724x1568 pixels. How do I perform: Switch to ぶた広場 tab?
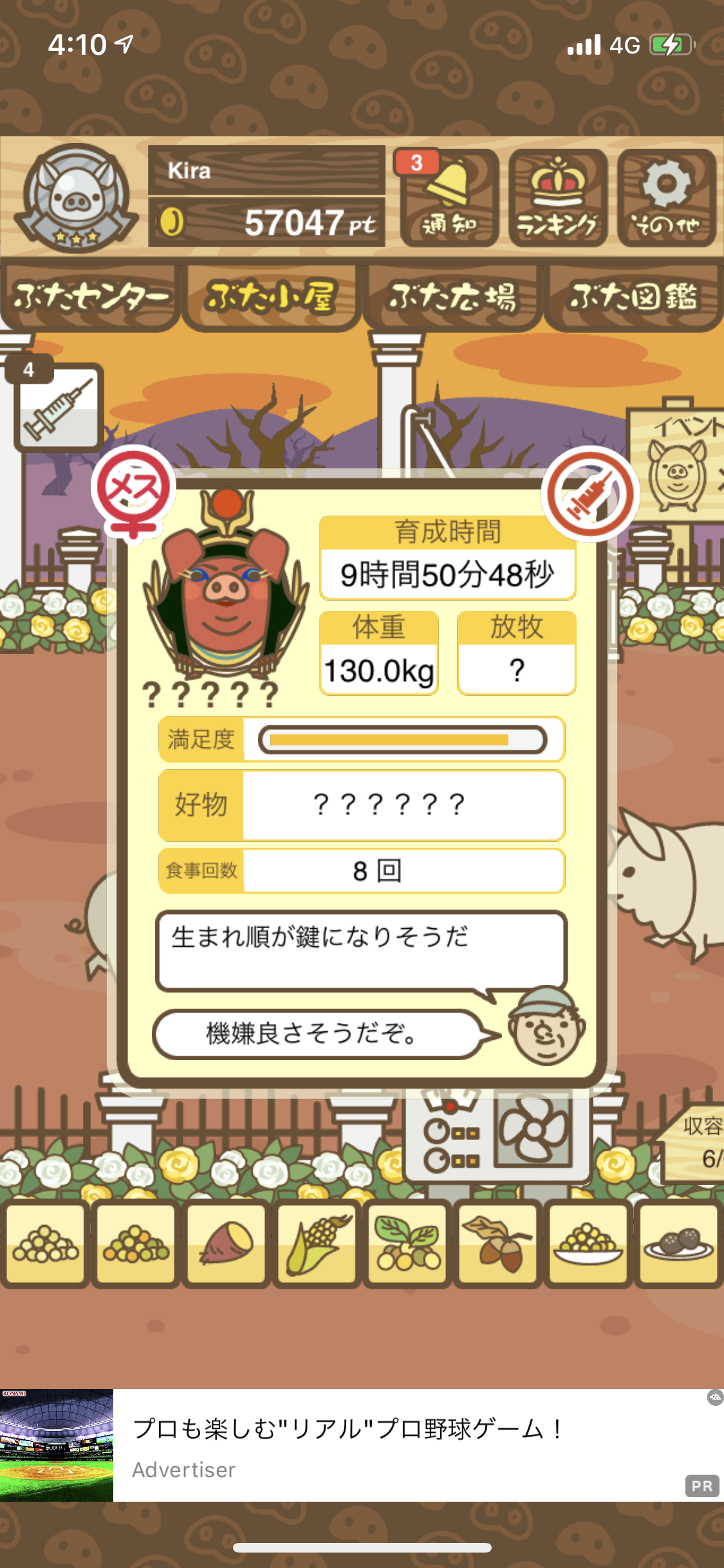[x=452, y=297]
